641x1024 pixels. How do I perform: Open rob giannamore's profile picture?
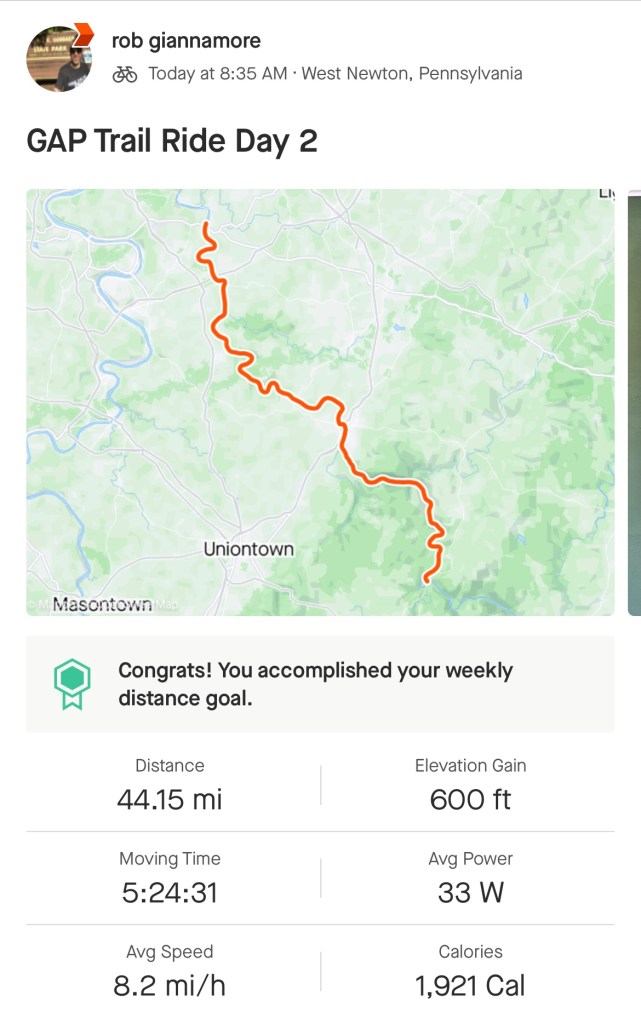[x=58, y=58]
